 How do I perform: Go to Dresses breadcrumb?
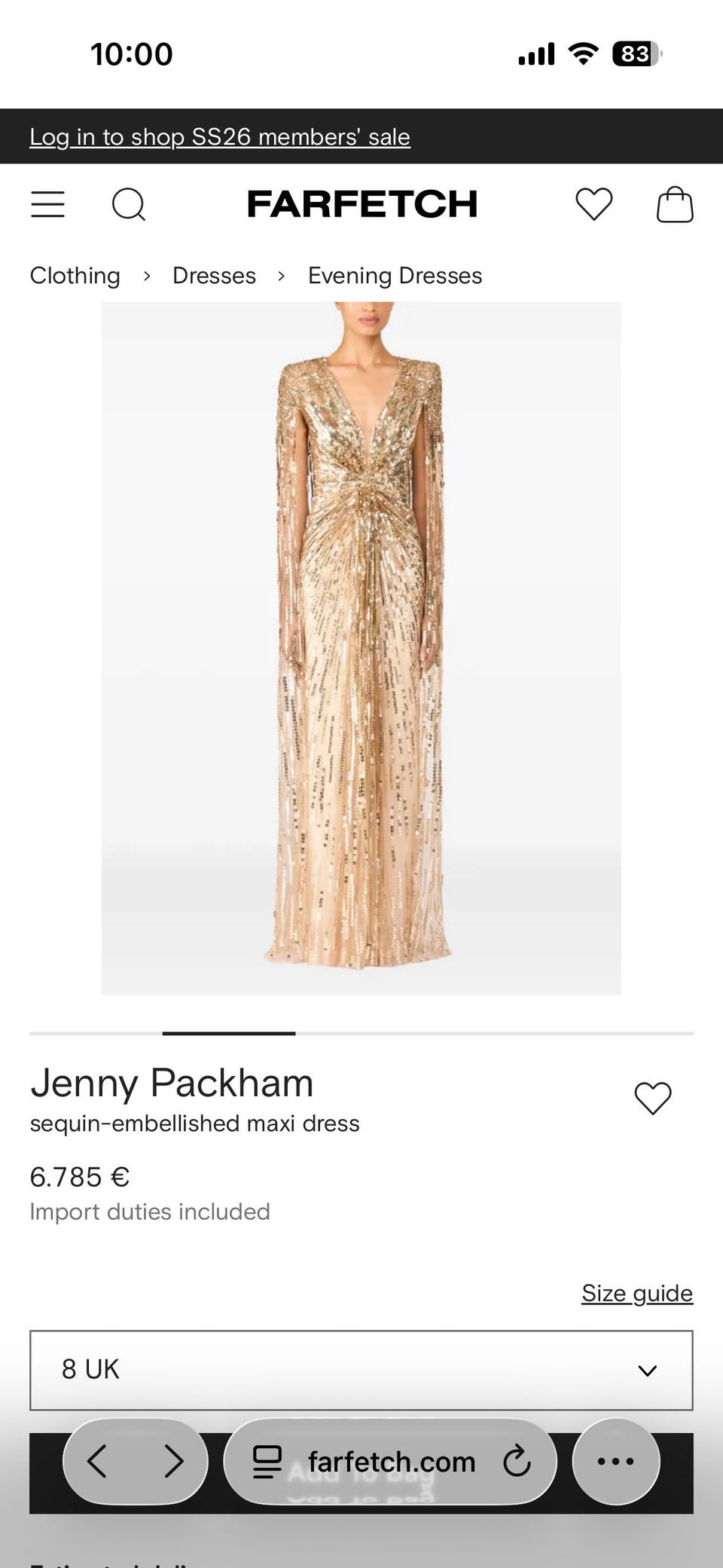click(x=214, y=276)
